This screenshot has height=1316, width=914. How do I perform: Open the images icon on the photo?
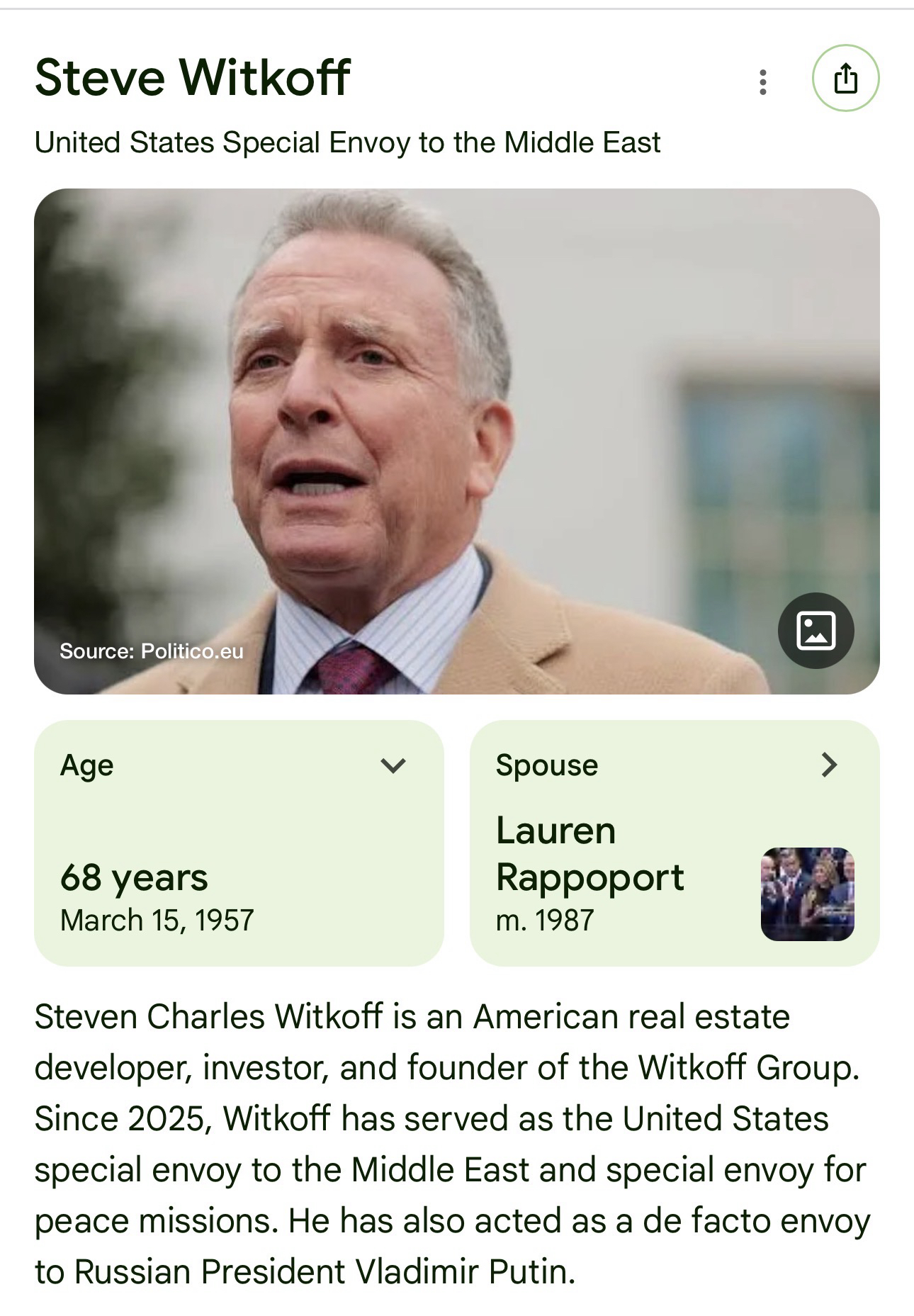[x=816, y=631]
